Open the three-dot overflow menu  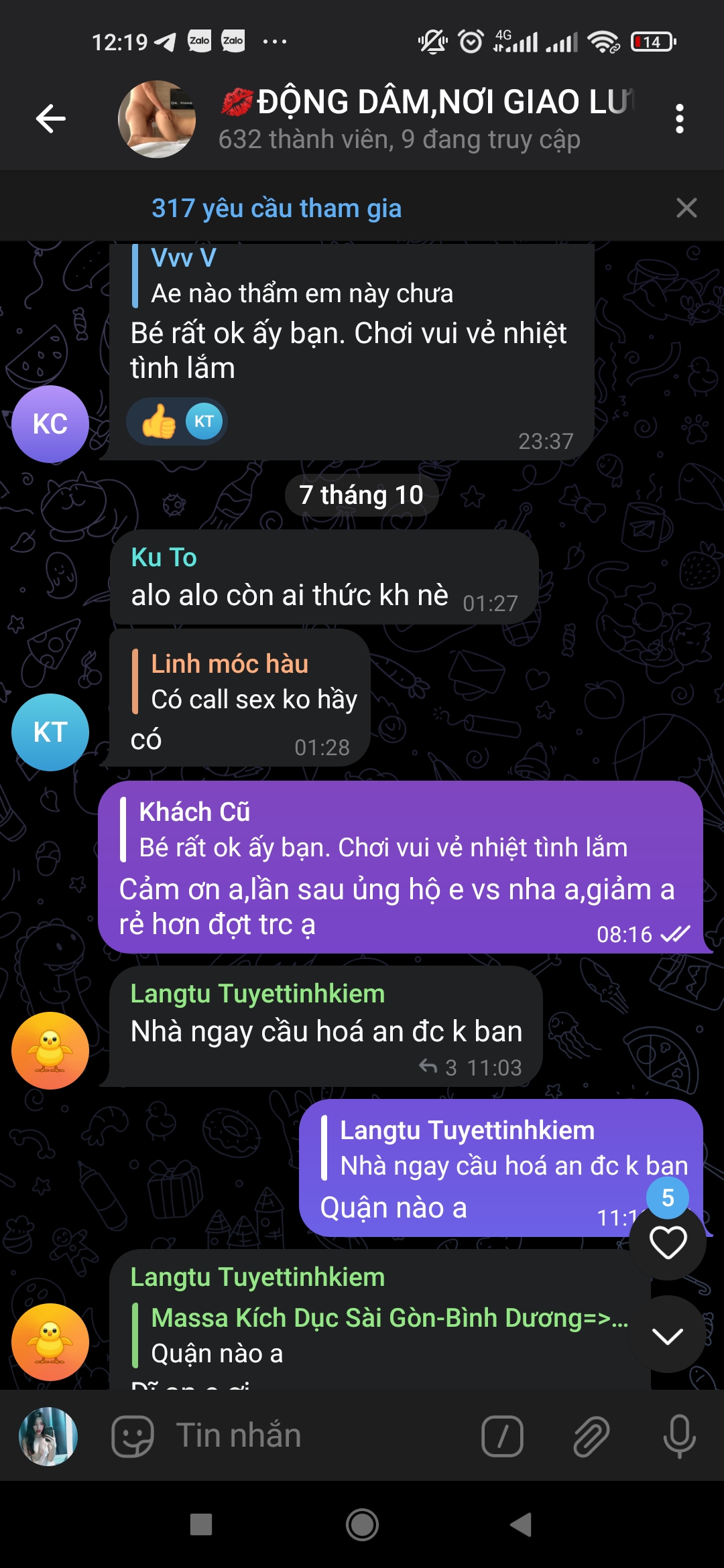(x=680, y=119)
